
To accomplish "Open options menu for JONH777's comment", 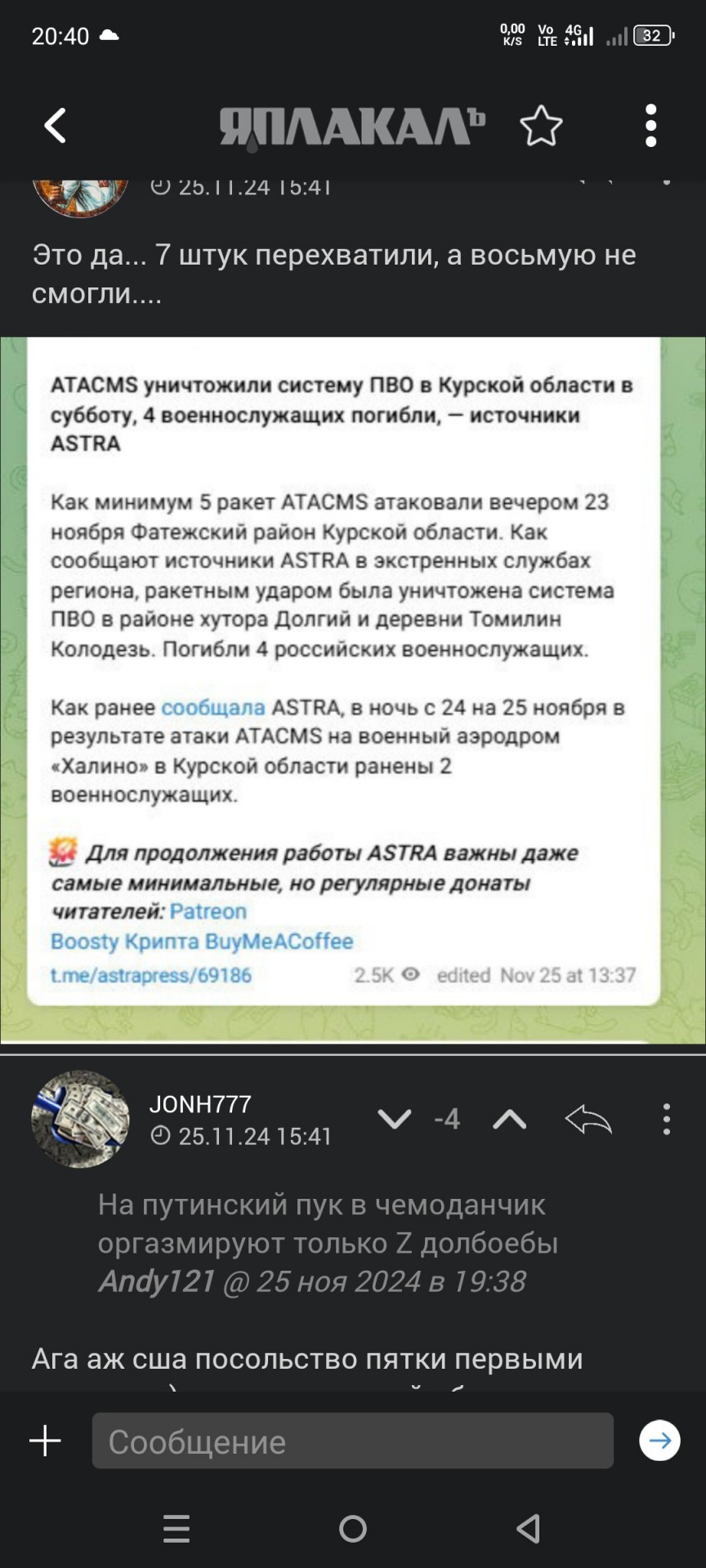I will pyautogui.click(x=667, y=1119).
